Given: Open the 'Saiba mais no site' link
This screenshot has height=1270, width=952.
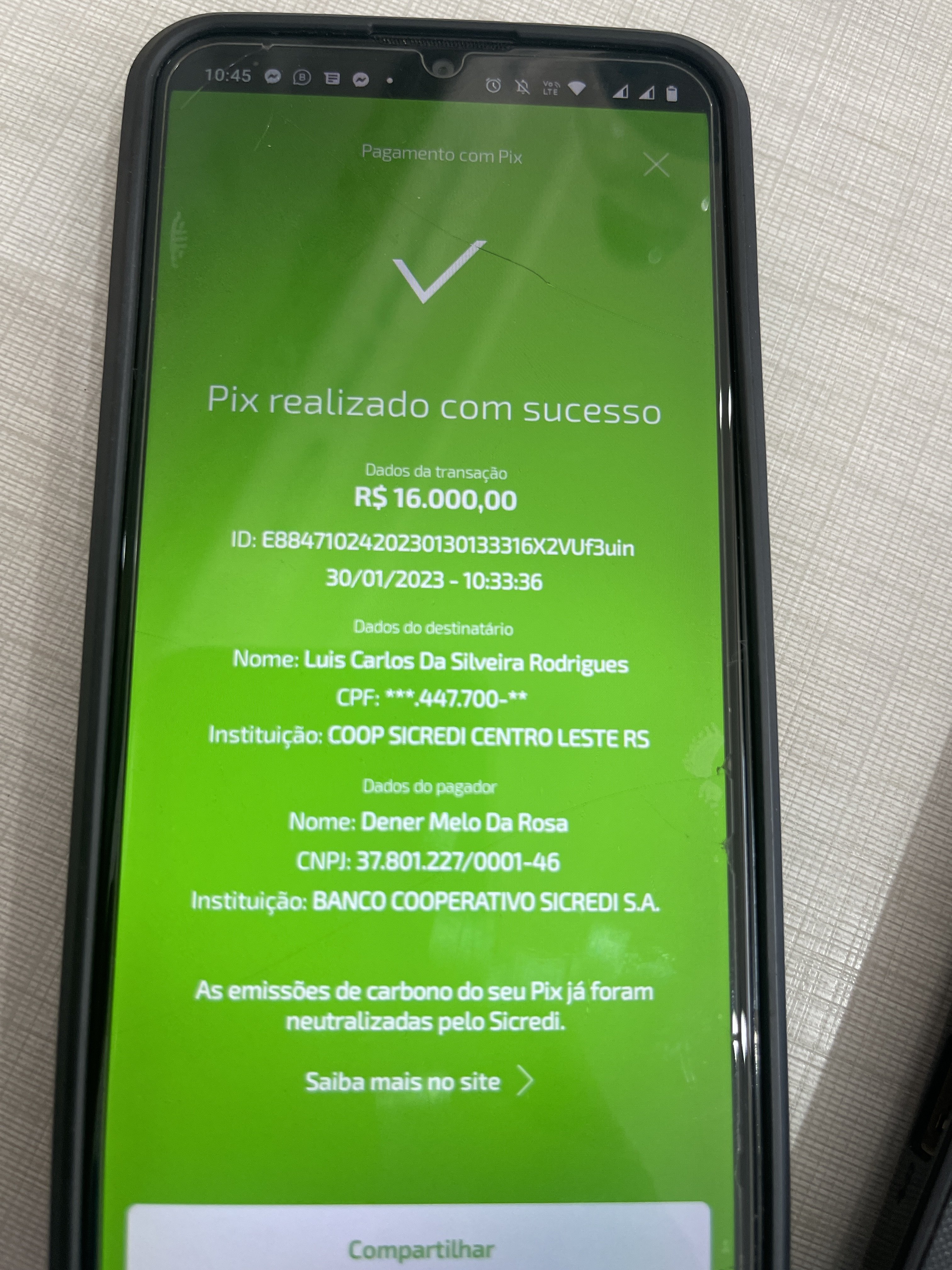Looking at the screenshot, I should coord(419,1082).
